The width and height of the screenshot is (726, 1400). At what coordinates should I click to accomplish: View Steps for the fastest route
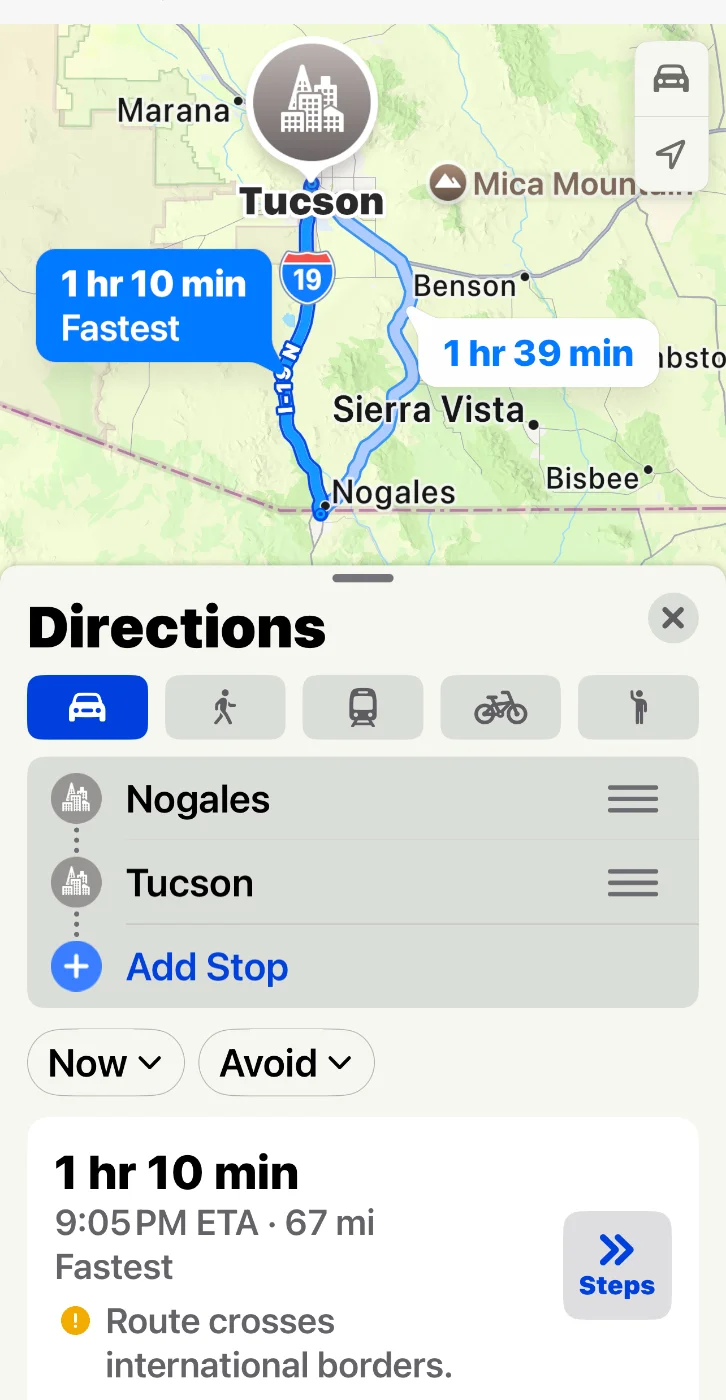point(617,1265)
